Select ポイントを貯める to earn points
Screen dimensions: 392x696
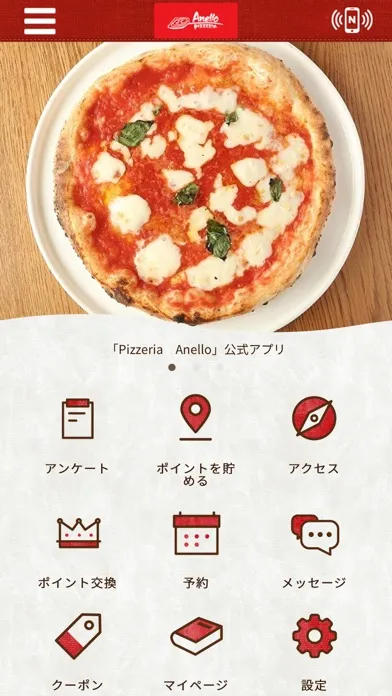195,440
